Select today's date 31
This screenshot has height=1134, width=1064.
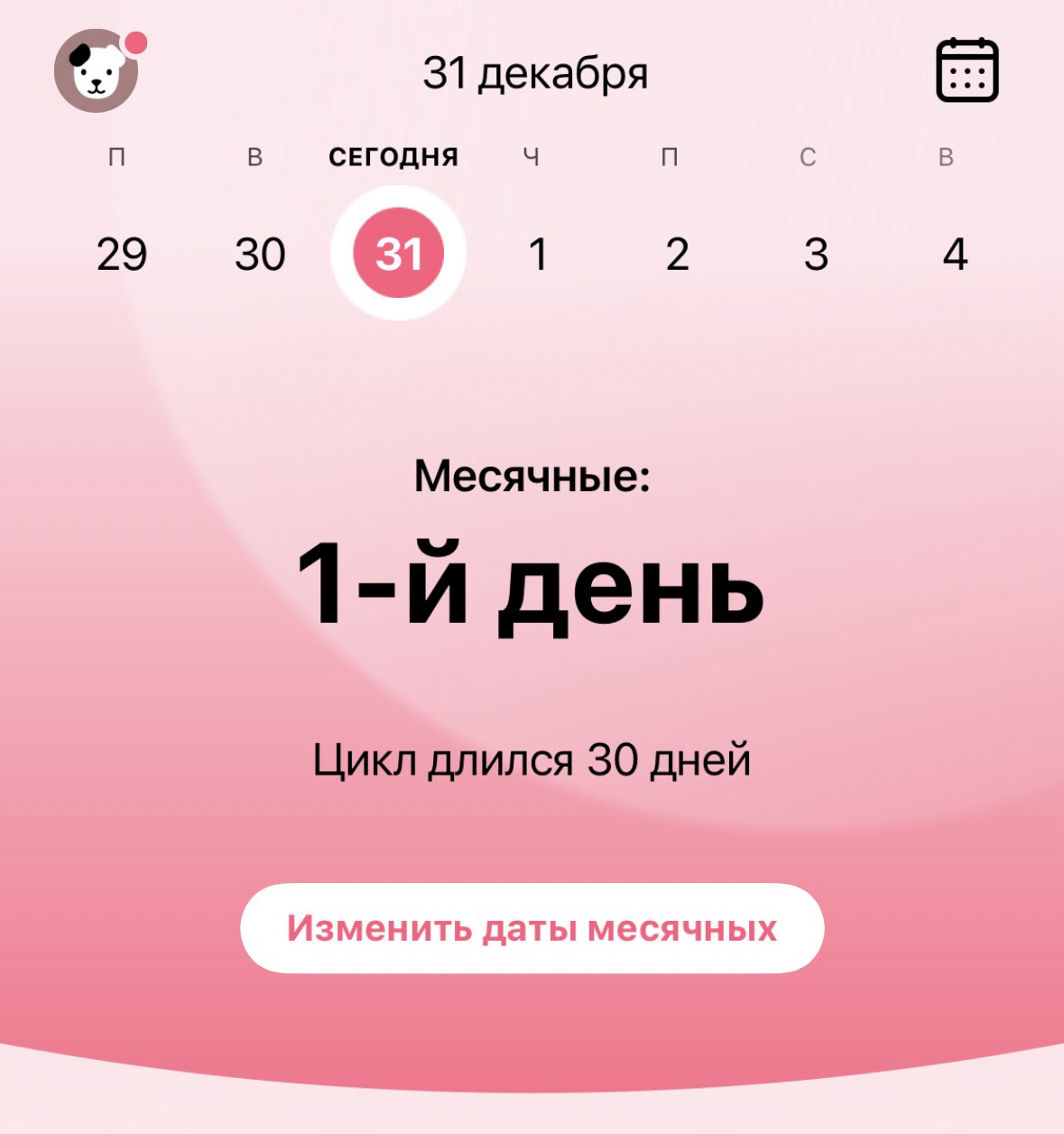398,254
